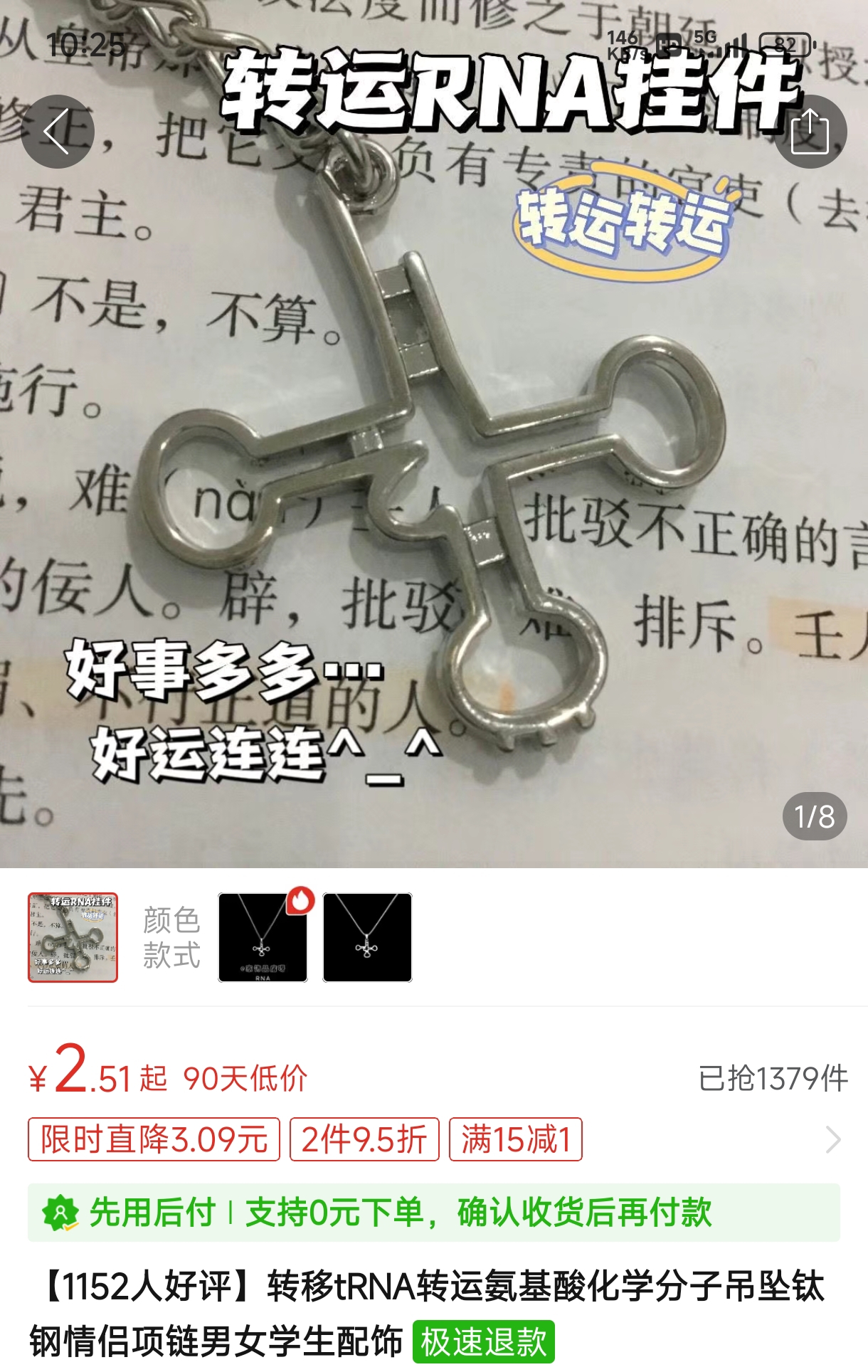Open the 先用后付 pay-later banner
The width and height of the screenshot is (868, 1372).
click(433, 1212)
